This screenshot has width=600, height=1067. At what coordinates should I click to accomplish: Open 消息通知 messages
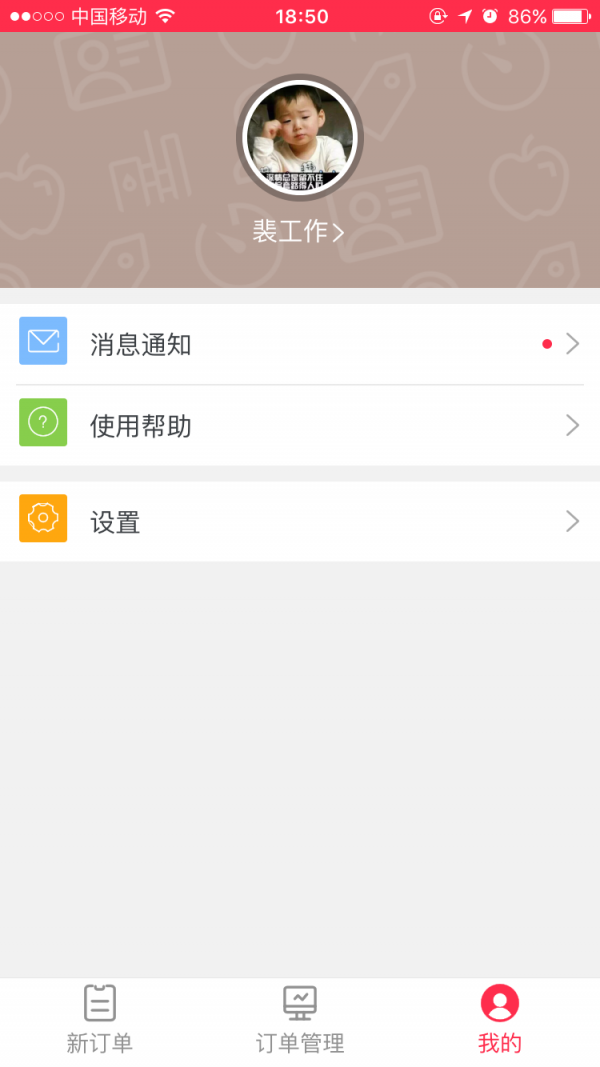300,344
